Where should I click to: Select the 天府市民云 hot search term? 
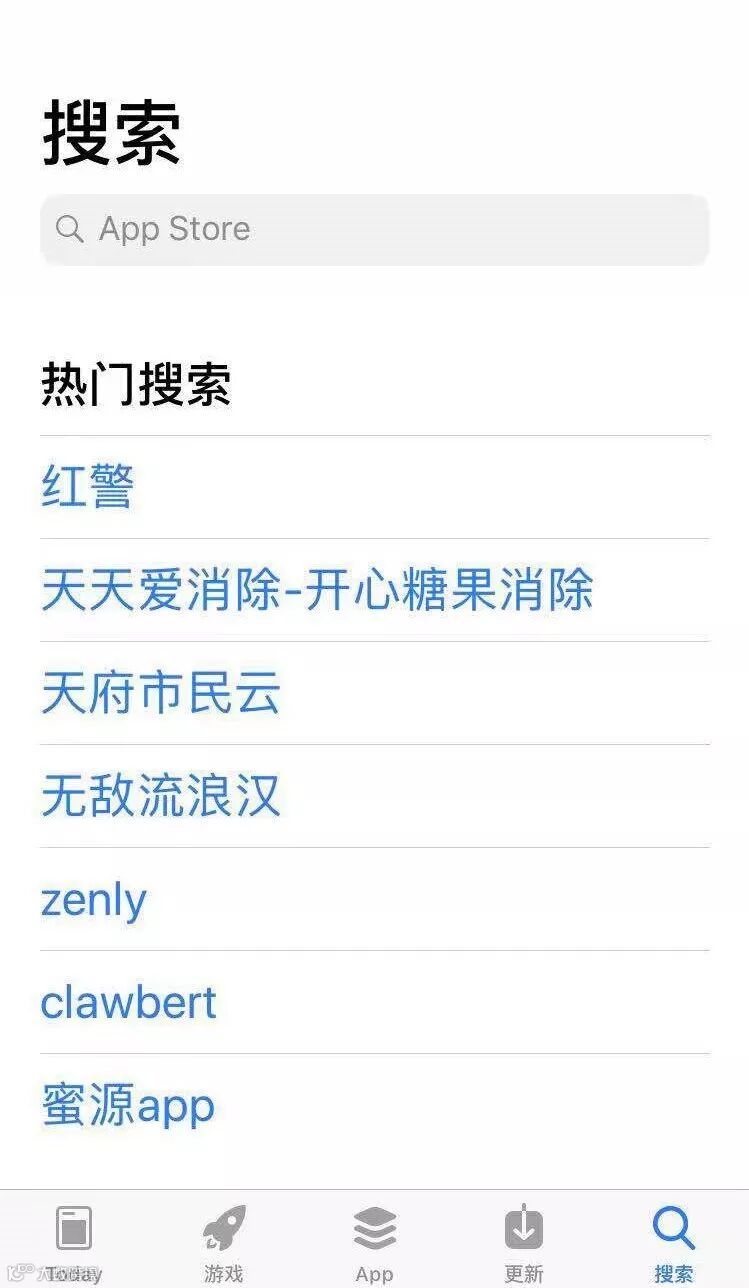(x=162, y=693)
